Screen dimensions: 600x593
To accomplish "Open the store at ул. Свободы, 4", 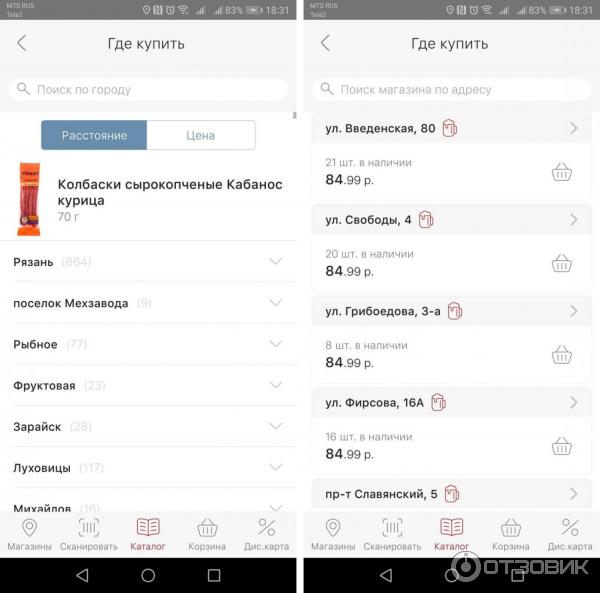I will click(450, 220).
